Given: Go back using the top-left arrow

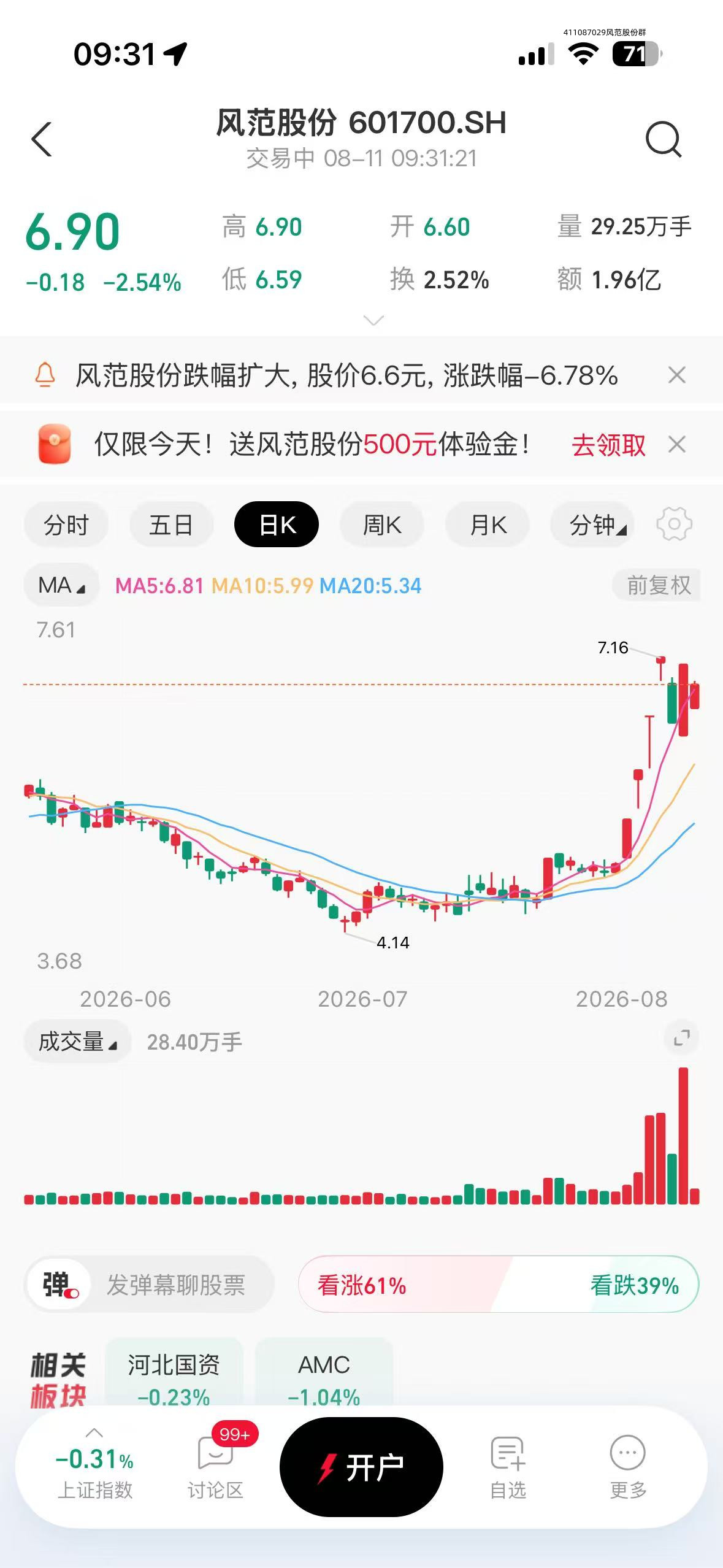Looking at the screenshot, I should (42, 139).
